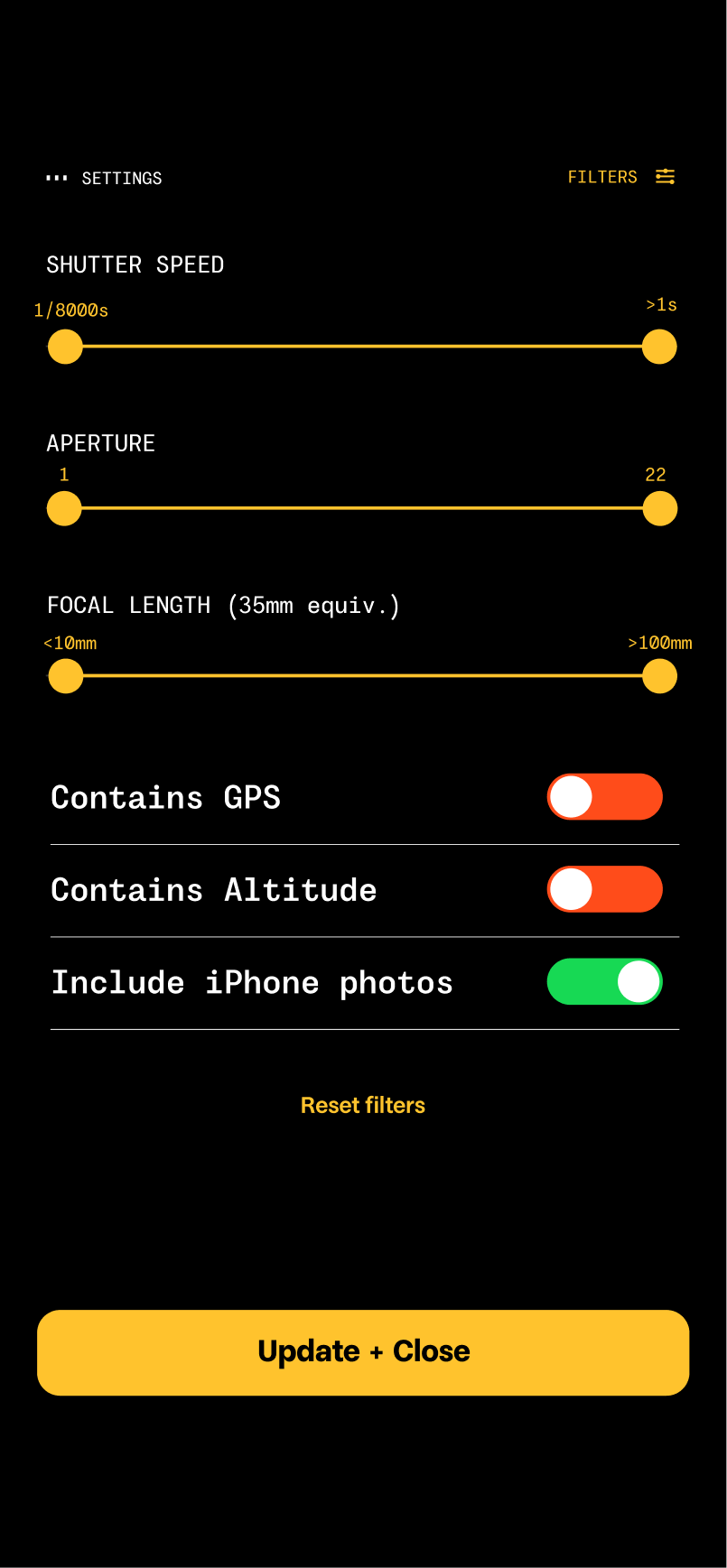This screenshot has height=1568, width=727.
Task: Tap the shutter speed minimum handle at 1/8000s
Action: (65, 347)
